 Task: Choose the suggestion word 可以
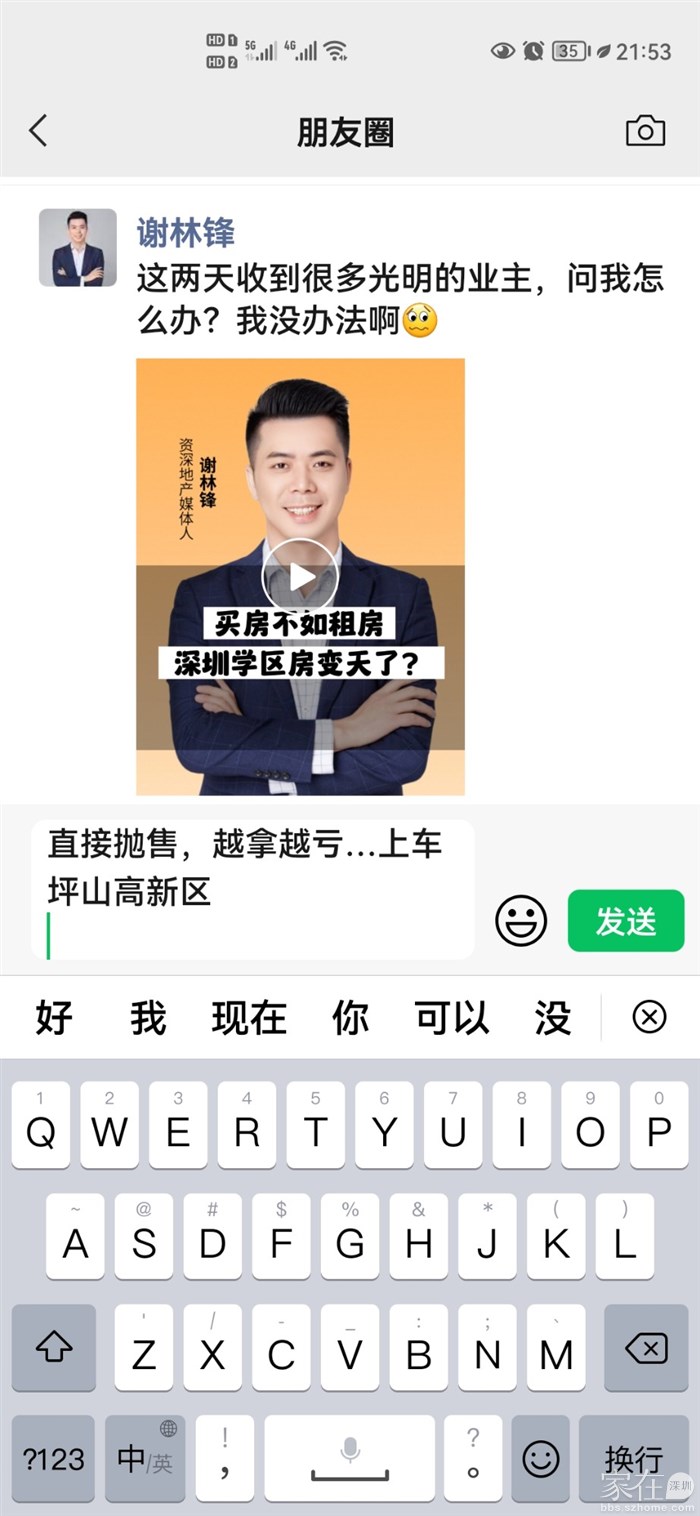452,1018
